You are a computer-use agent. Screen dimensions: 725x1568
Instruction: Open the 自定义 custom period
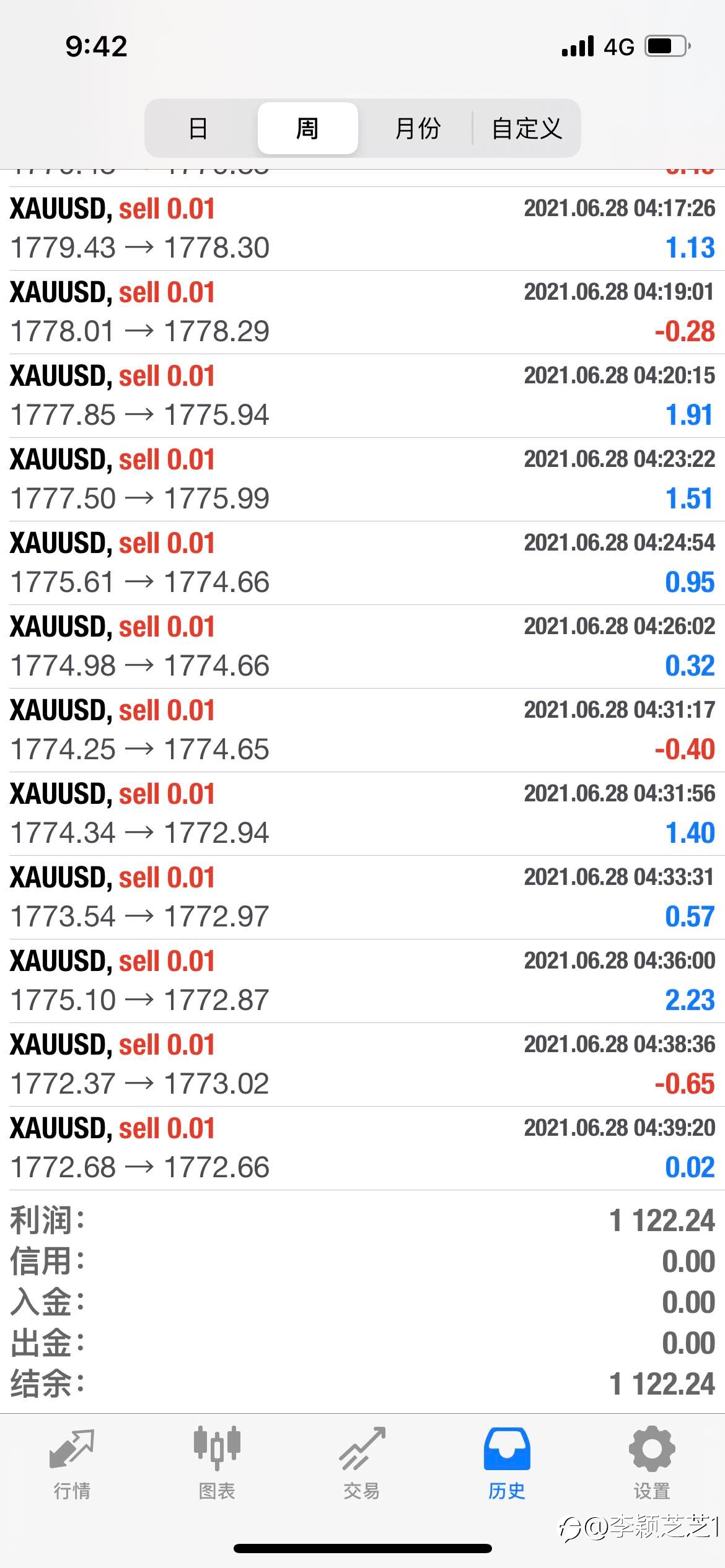pyautogui.click(x=527, y=128)
